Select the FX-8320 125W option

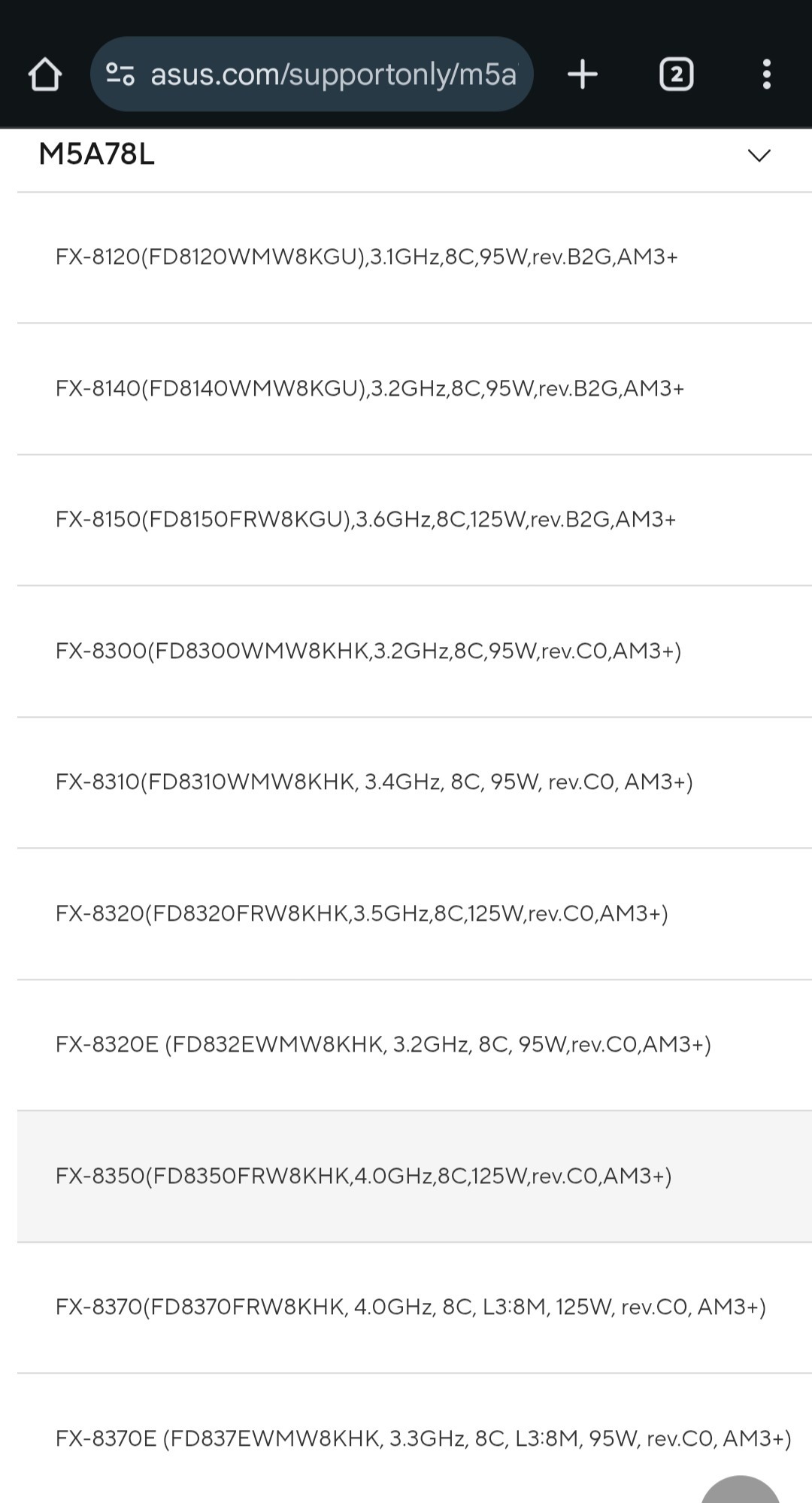click(362, 913)
